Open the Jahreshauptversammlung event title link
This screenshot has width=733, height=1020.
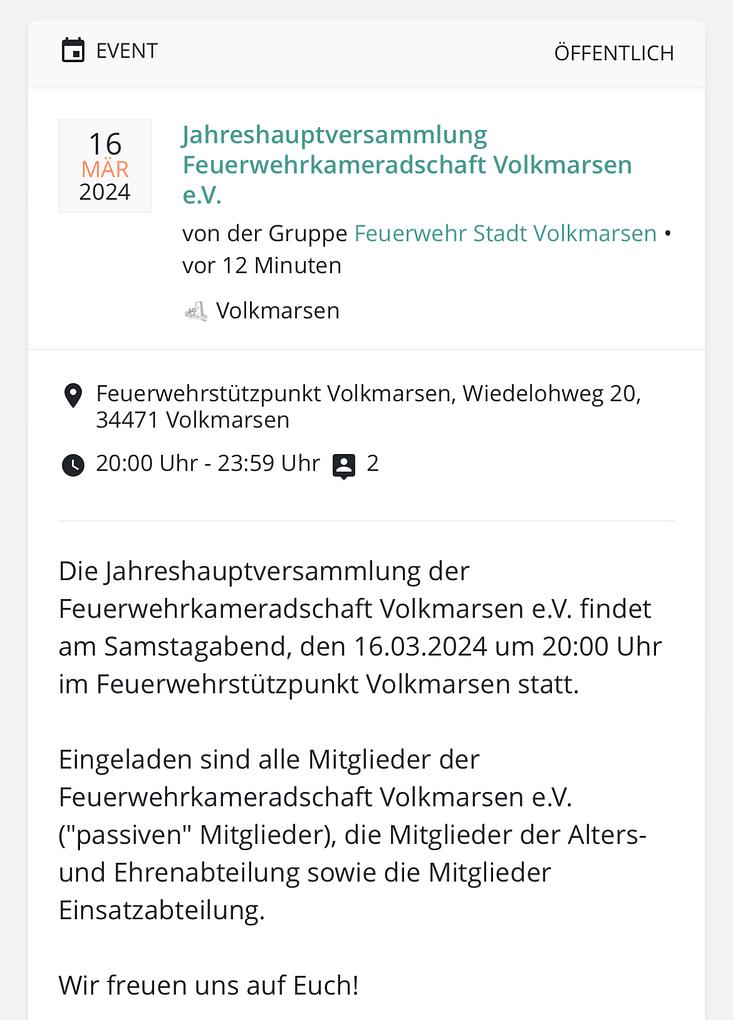[x=406, y=164]
